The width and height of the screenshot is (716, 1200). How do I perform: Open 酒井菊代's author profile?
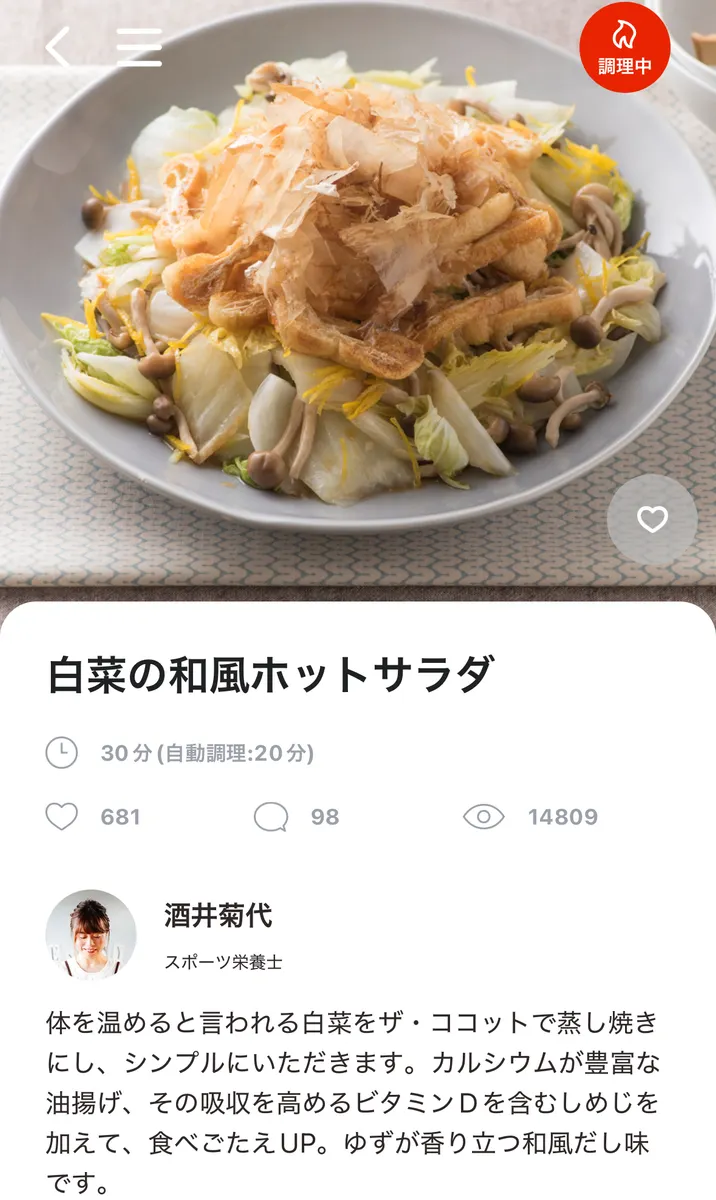(x=217, y=915)
